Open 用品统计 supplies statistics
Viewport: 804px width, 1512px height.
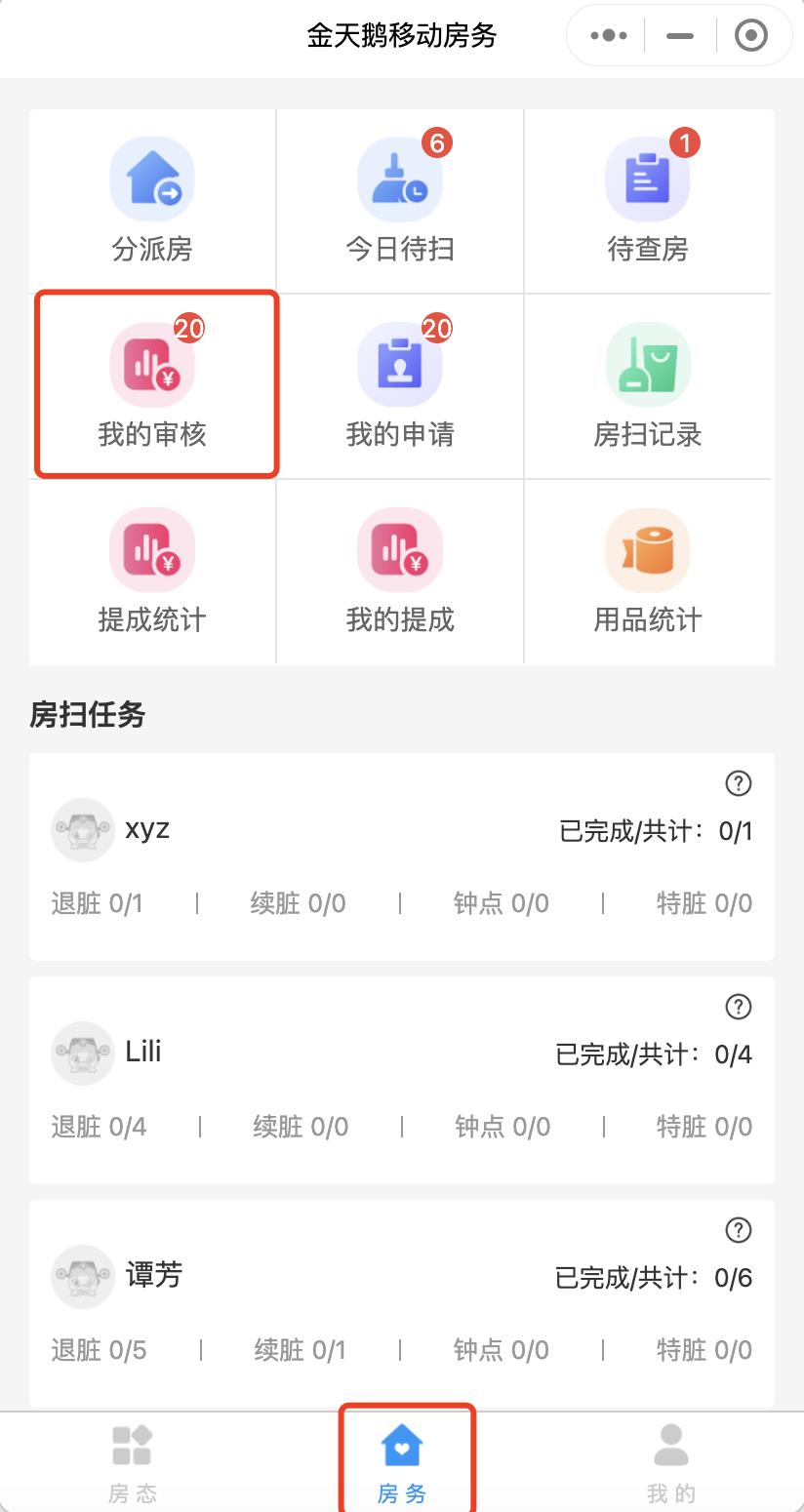coord(648,571)
